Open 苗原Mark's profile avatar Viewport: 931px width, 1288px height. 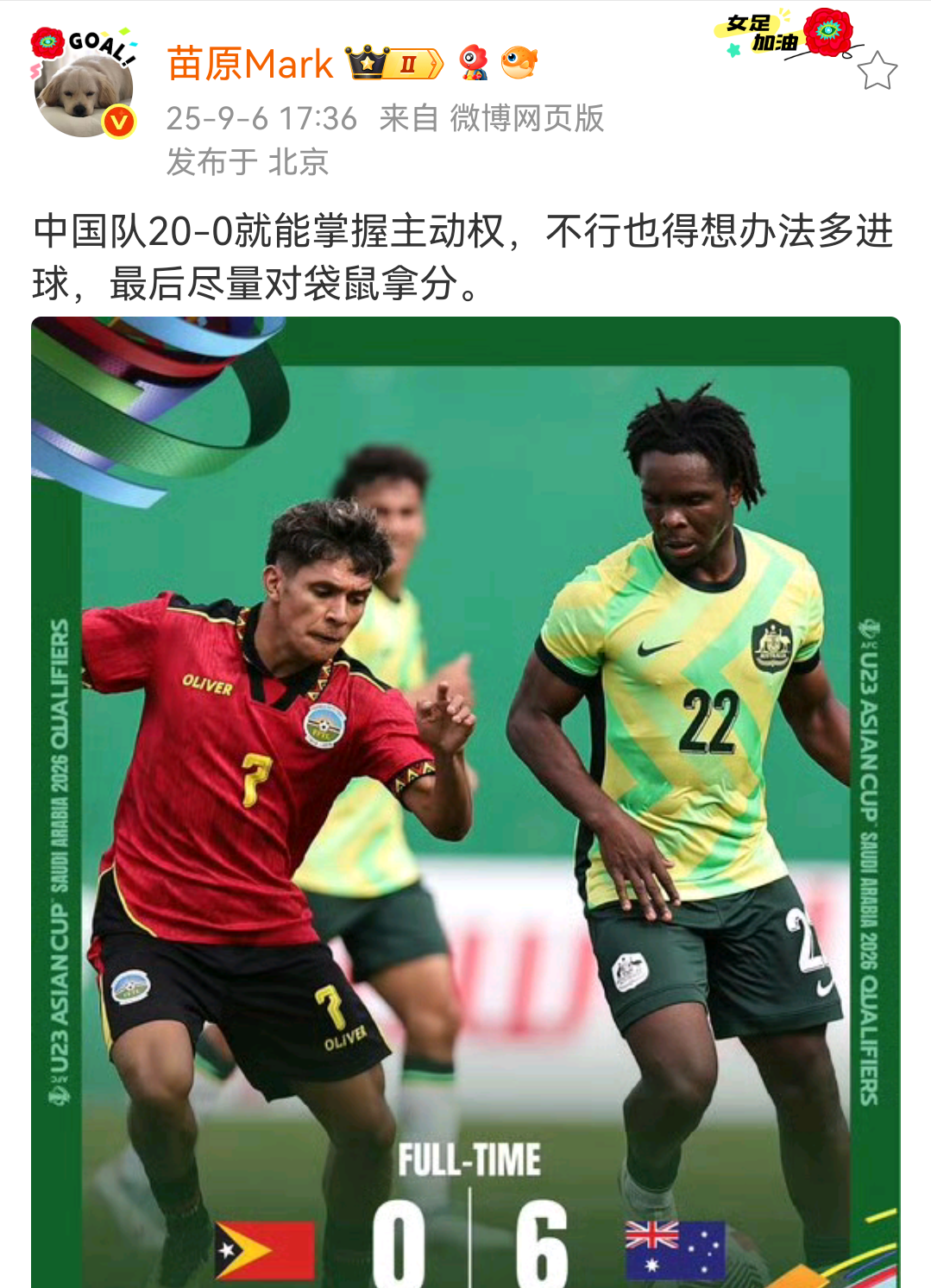click(84, 86)
